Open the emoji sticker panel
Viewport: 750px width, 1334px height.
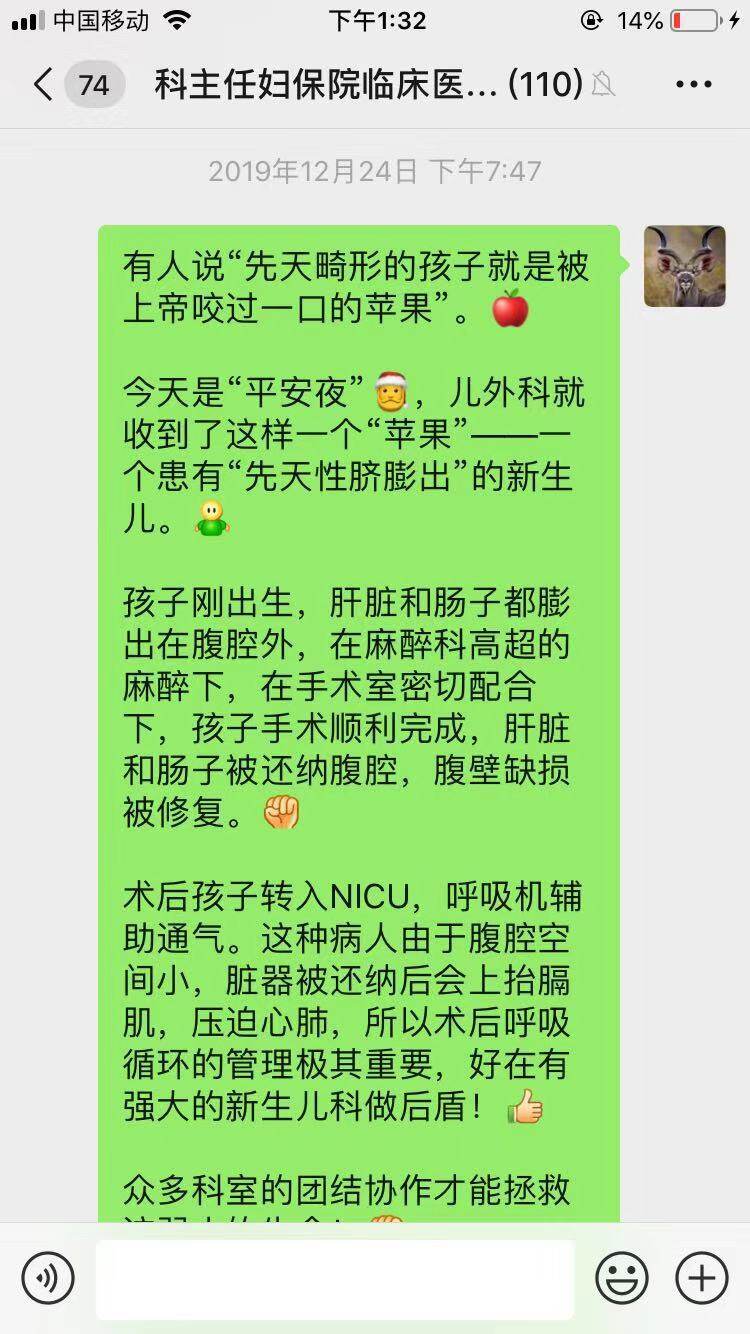pos(622,1278)
